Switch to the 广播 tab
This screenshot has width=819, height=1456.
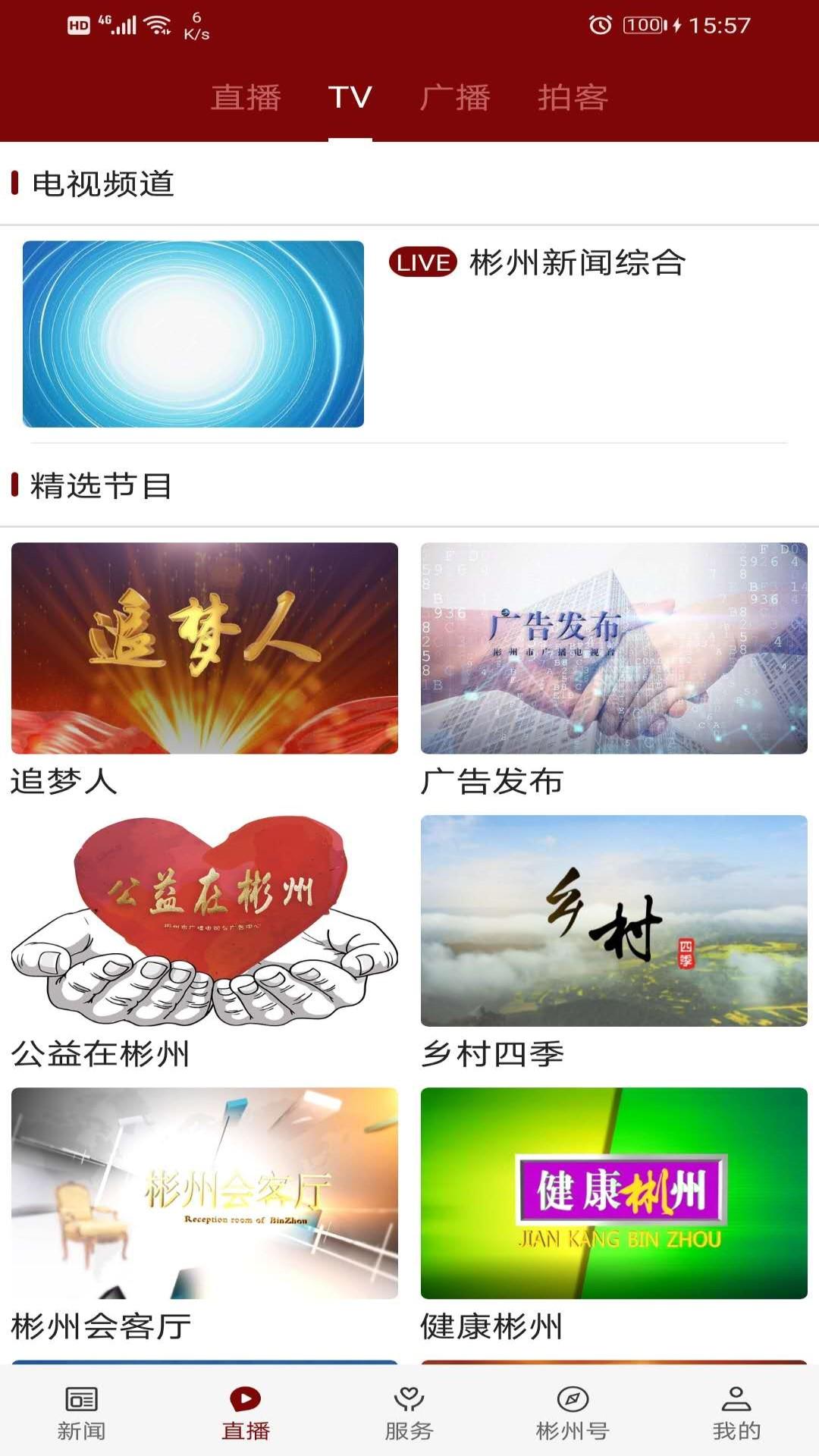pyautogui.click(x=456, y=97)
